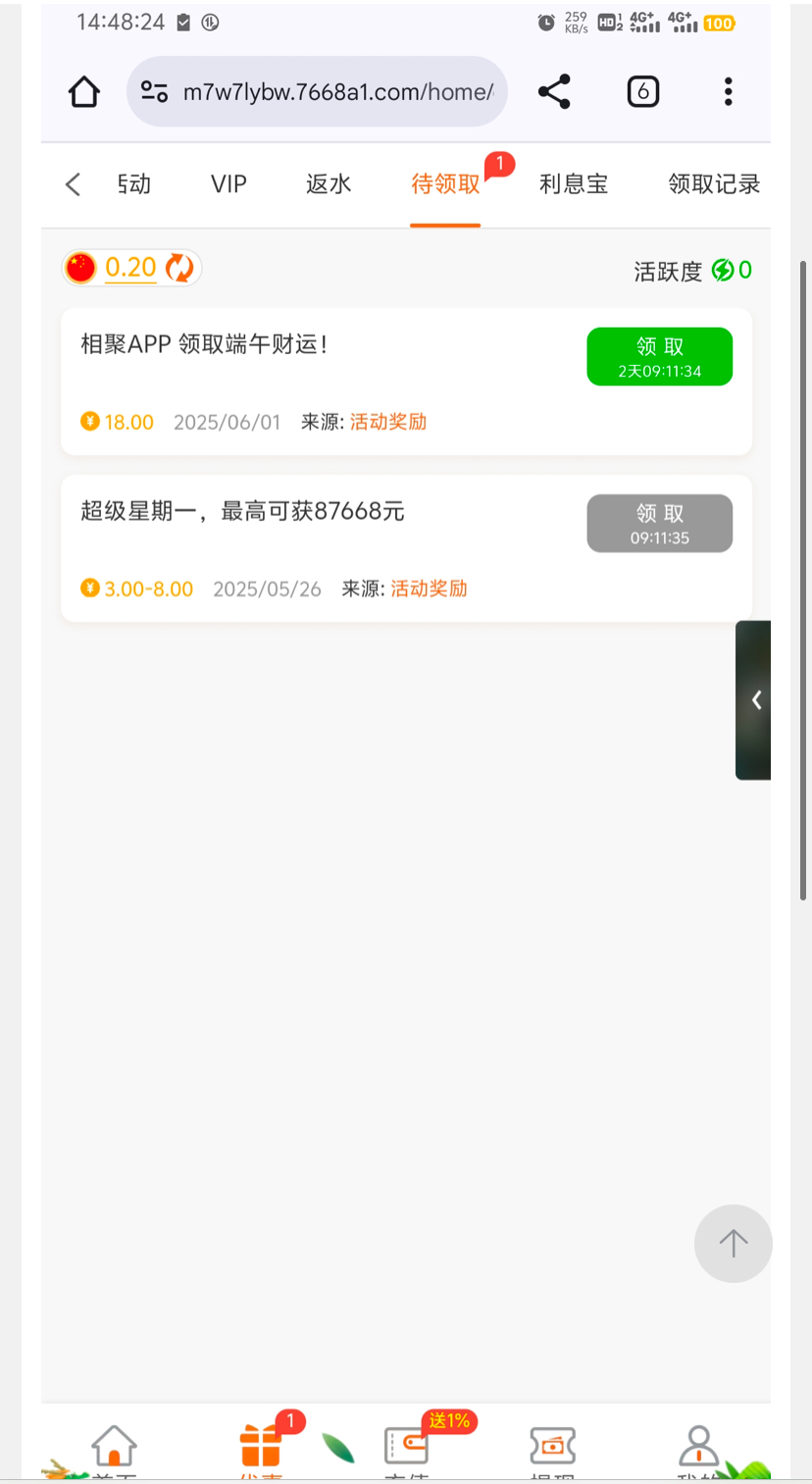Switch to the VIP tab

coord(228,184)
